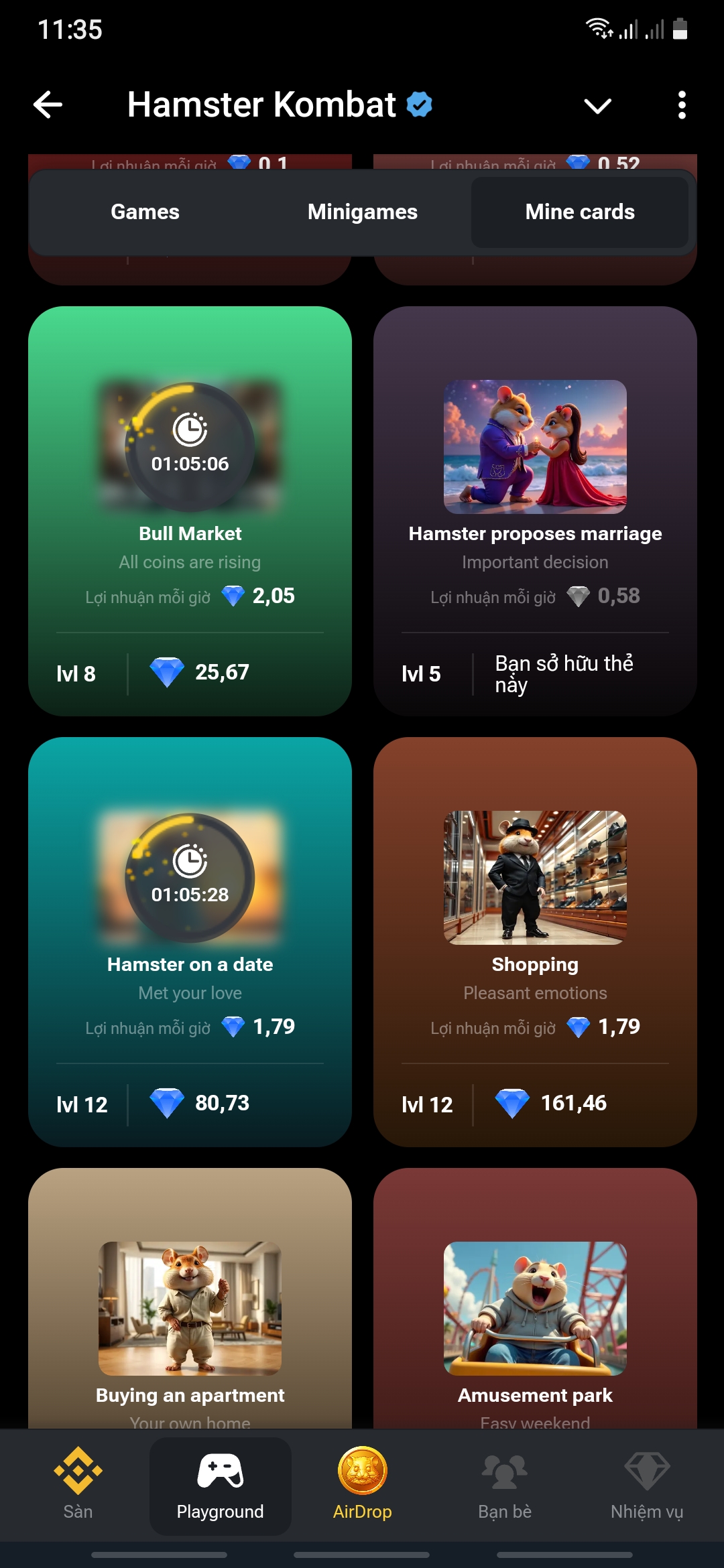Upgrade the Shopping card

pos(535,941)
